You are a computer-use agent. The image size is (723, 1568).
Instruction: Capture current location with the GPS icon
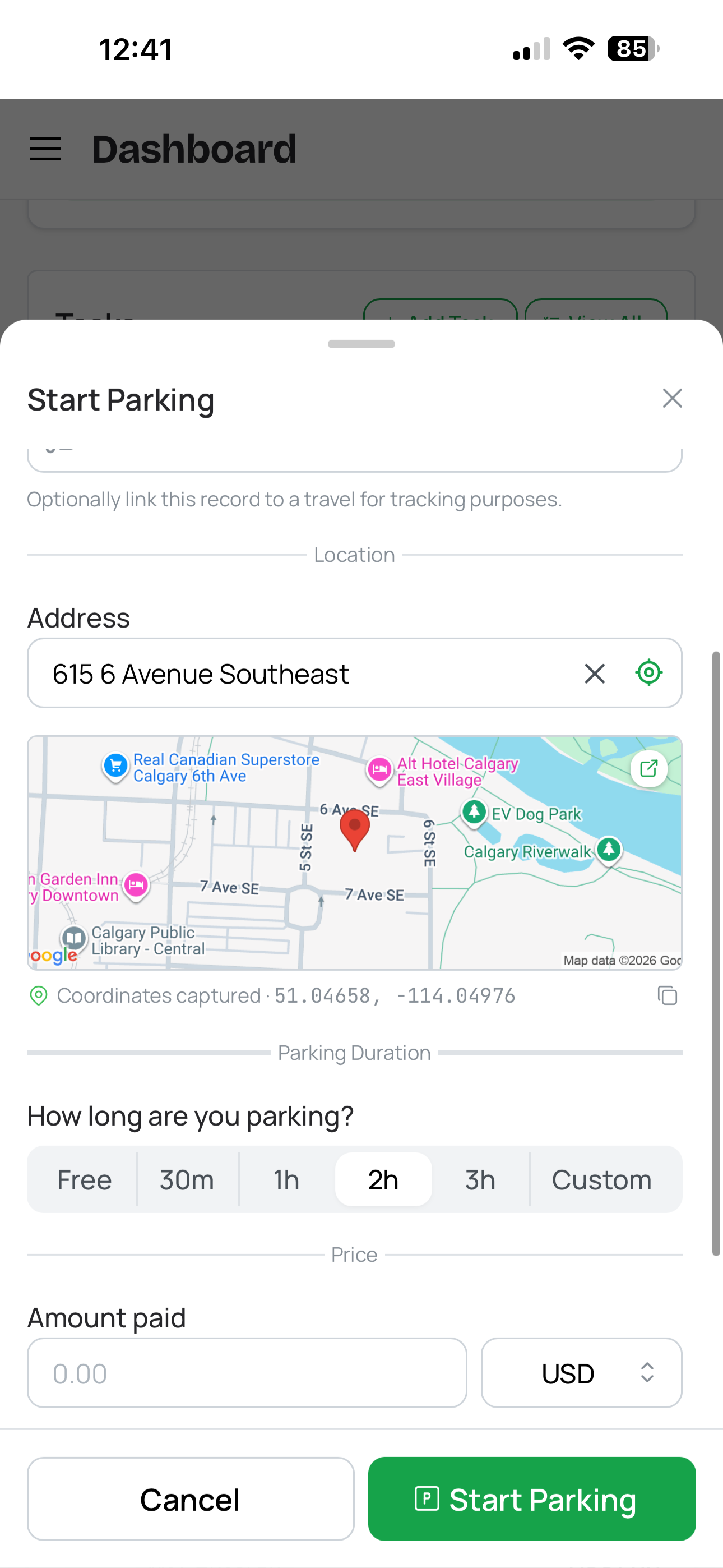648,673
